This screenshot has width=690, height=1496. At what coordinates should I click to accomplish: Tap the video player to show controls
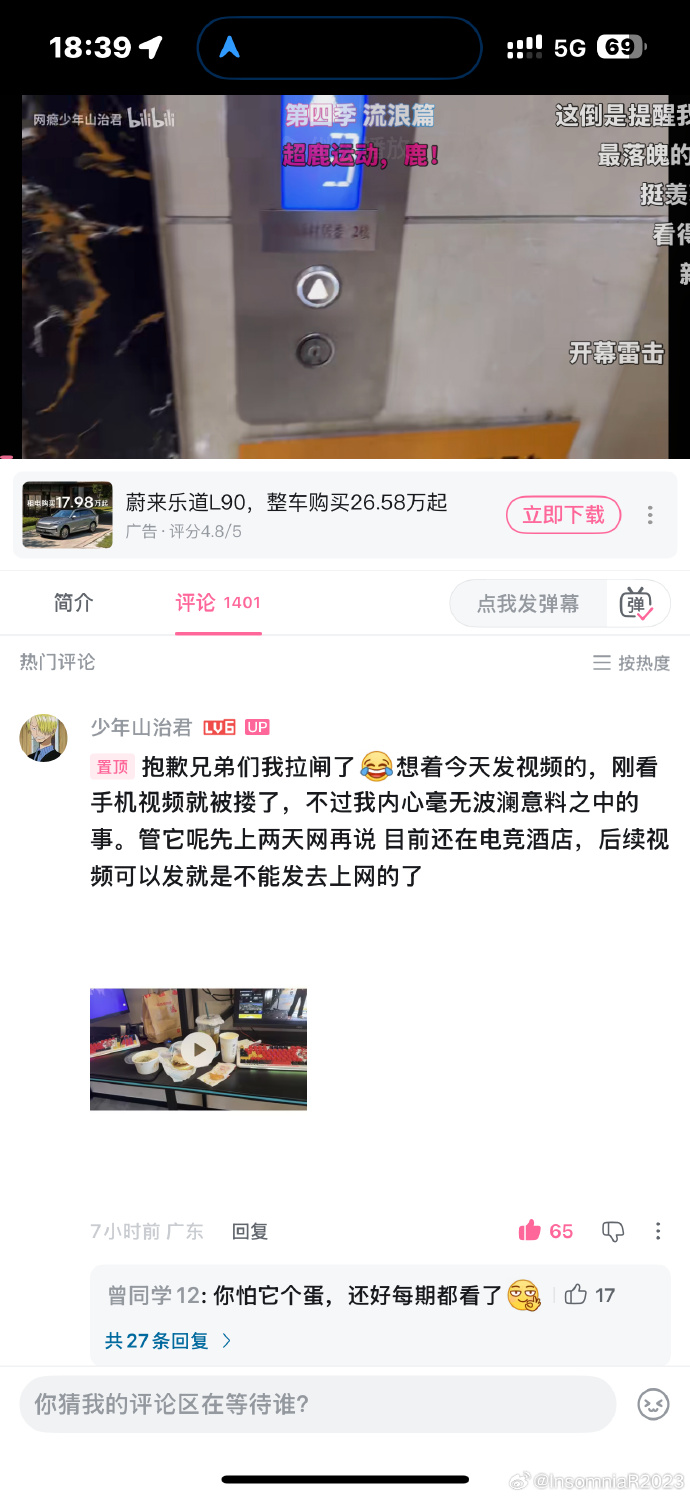coord(345,276)
